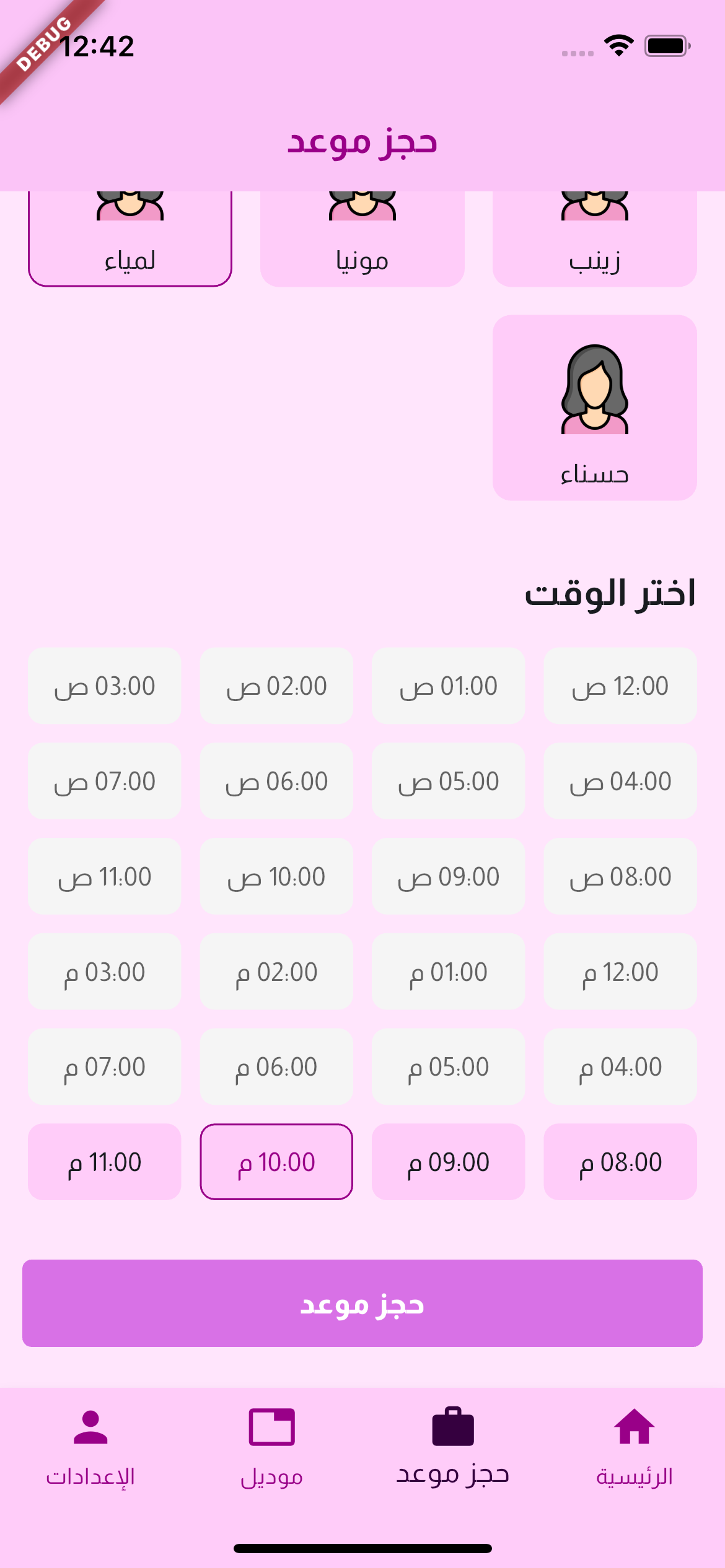The height and width of the screenshot is (1568, 725).
Task: Select stylist حسناء
Action: pyautogui.click(x=594, y=407)
